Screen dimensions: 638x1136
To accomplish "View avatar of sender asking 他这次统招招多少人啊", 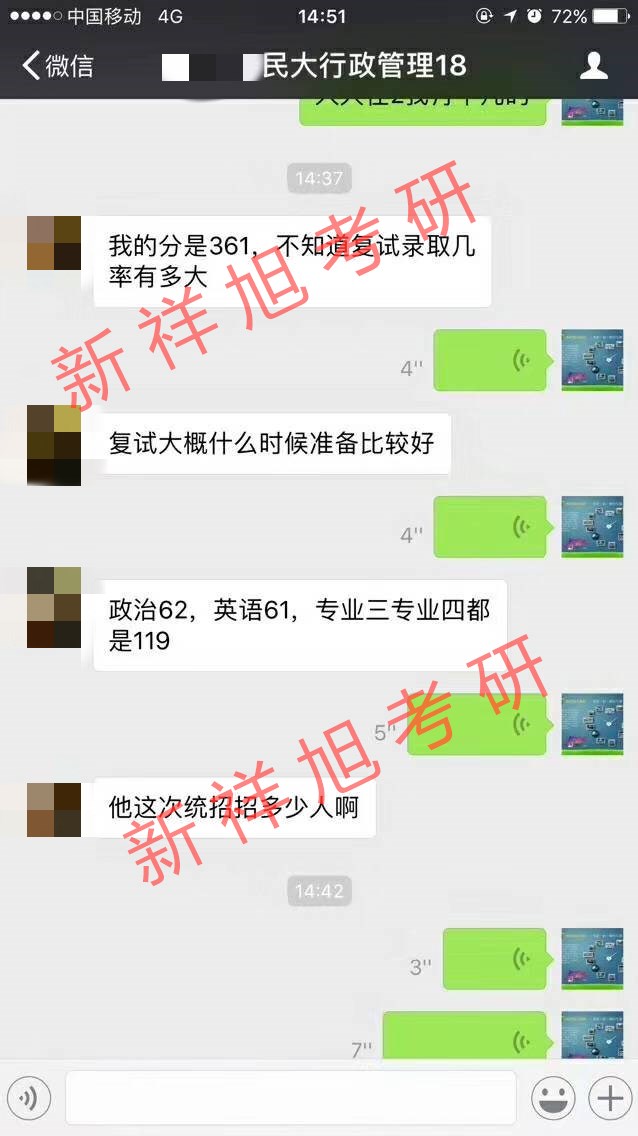I will 54,808.
